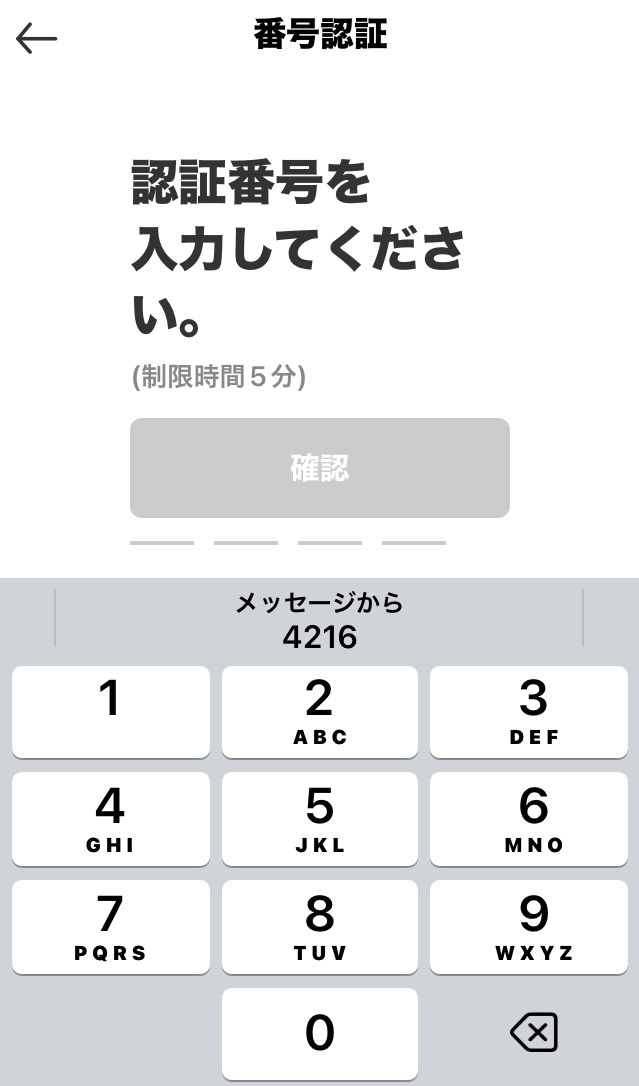Enter digit 4 on the keypad

pyautogui.click(x=111, y=819)
